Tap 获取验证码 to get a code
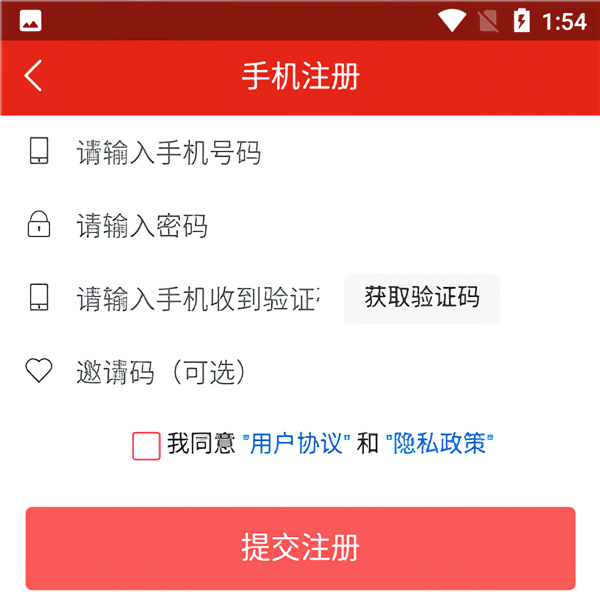 click(421, 298)
